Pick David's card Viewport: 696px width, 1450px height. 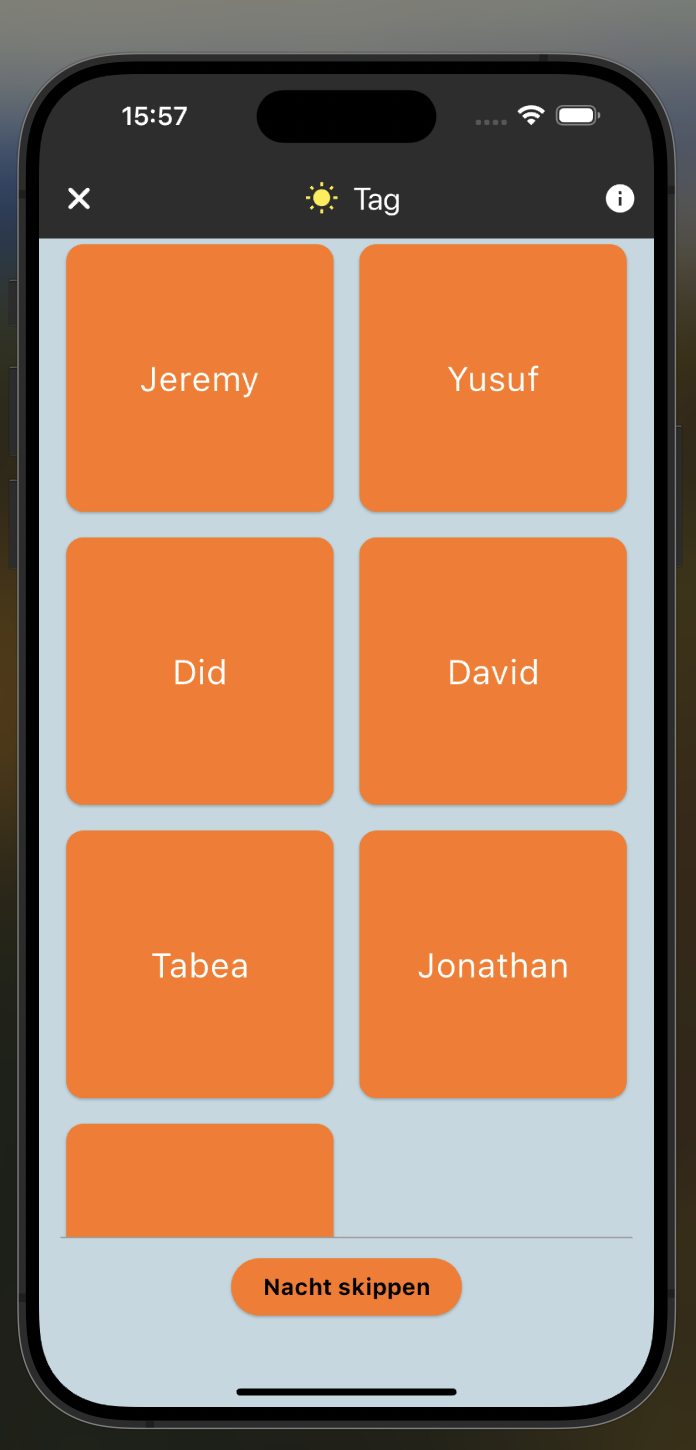[x=493, y=671]
